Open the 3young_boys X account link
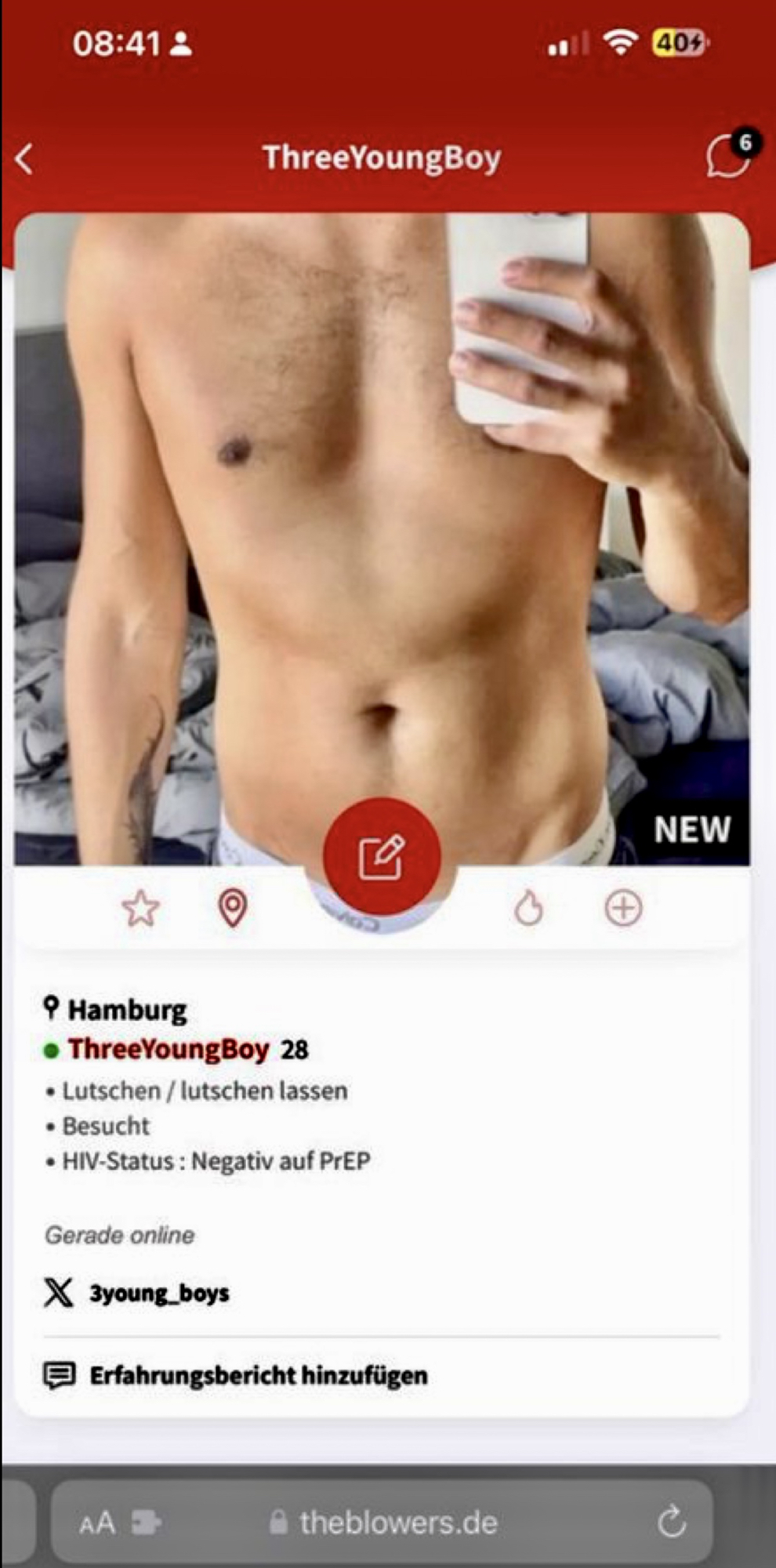 [158, 1292]
